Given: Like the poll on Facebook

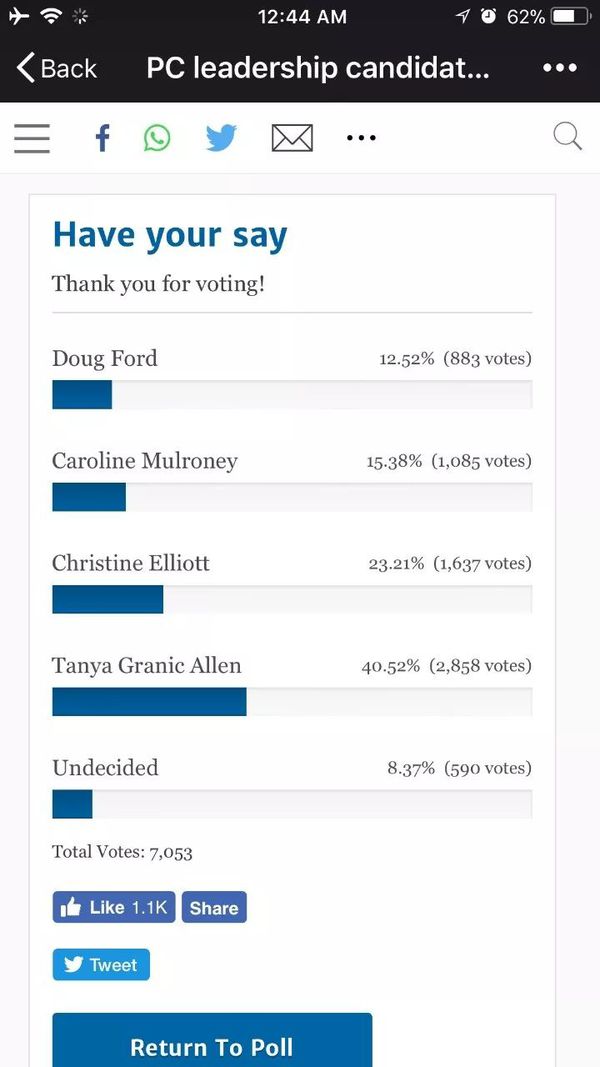Looking at the screenshot, I should click(x=113, y=907).
